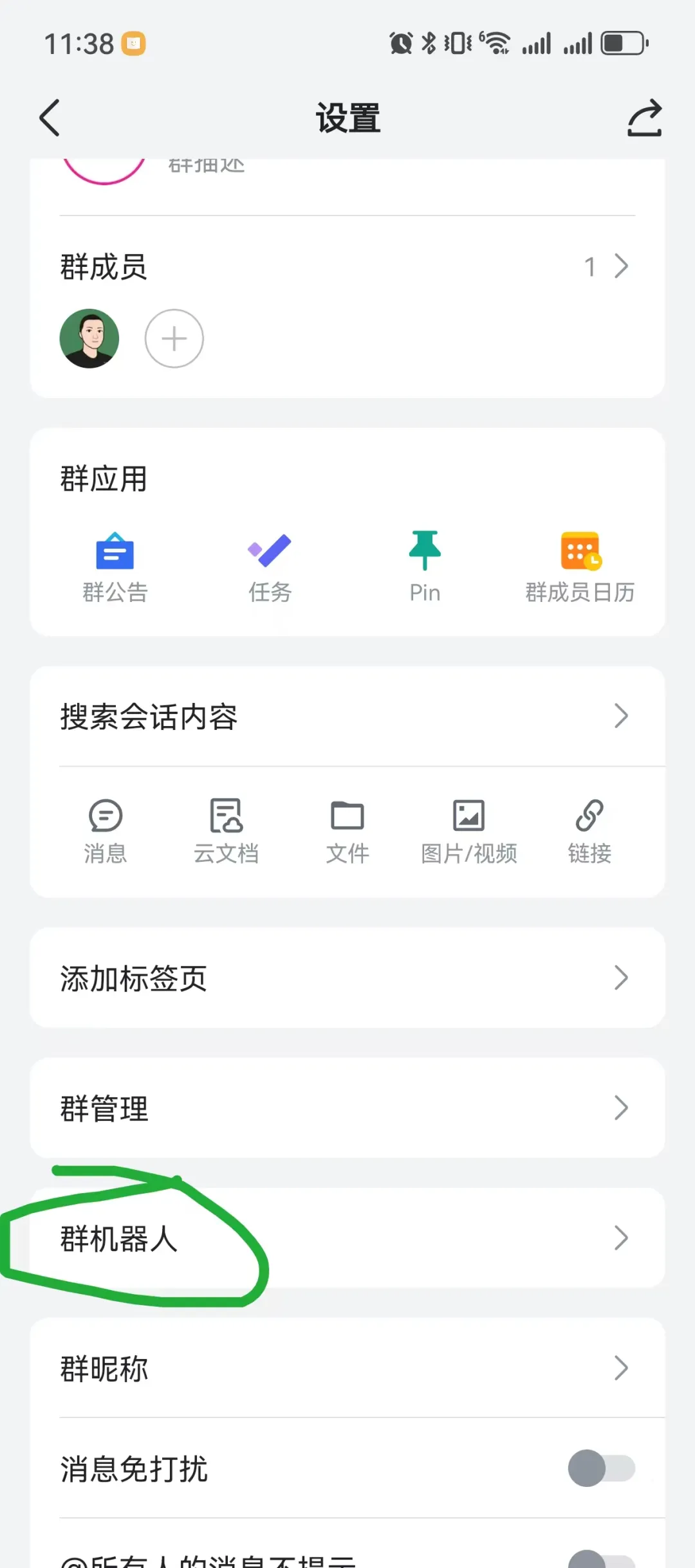Viewport: 695px width, 1568px height.
Task: Open the Pin group app
Action: (425, 566)
